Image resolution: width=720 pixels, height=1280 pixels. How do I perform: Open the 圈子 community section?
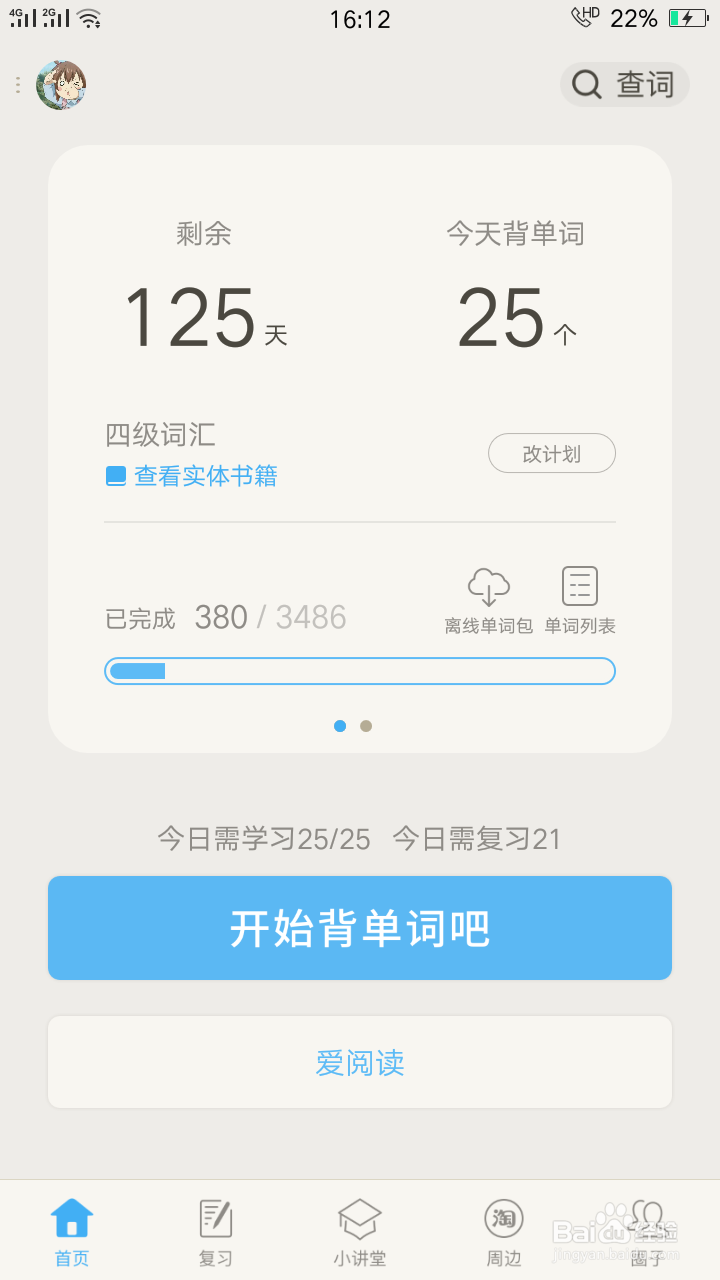pos(648,1230)
